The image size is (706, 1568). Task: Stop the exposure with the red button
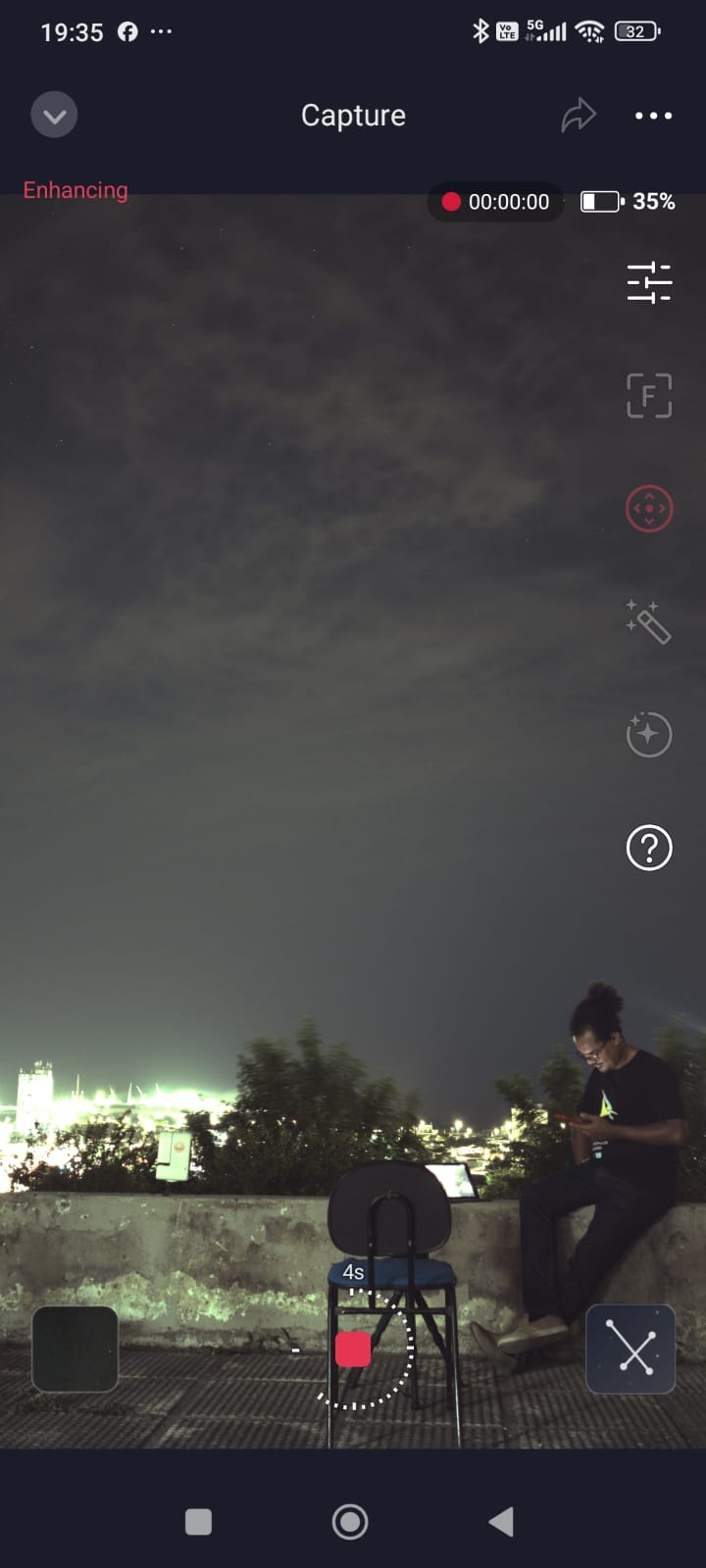coord(353,1349)
